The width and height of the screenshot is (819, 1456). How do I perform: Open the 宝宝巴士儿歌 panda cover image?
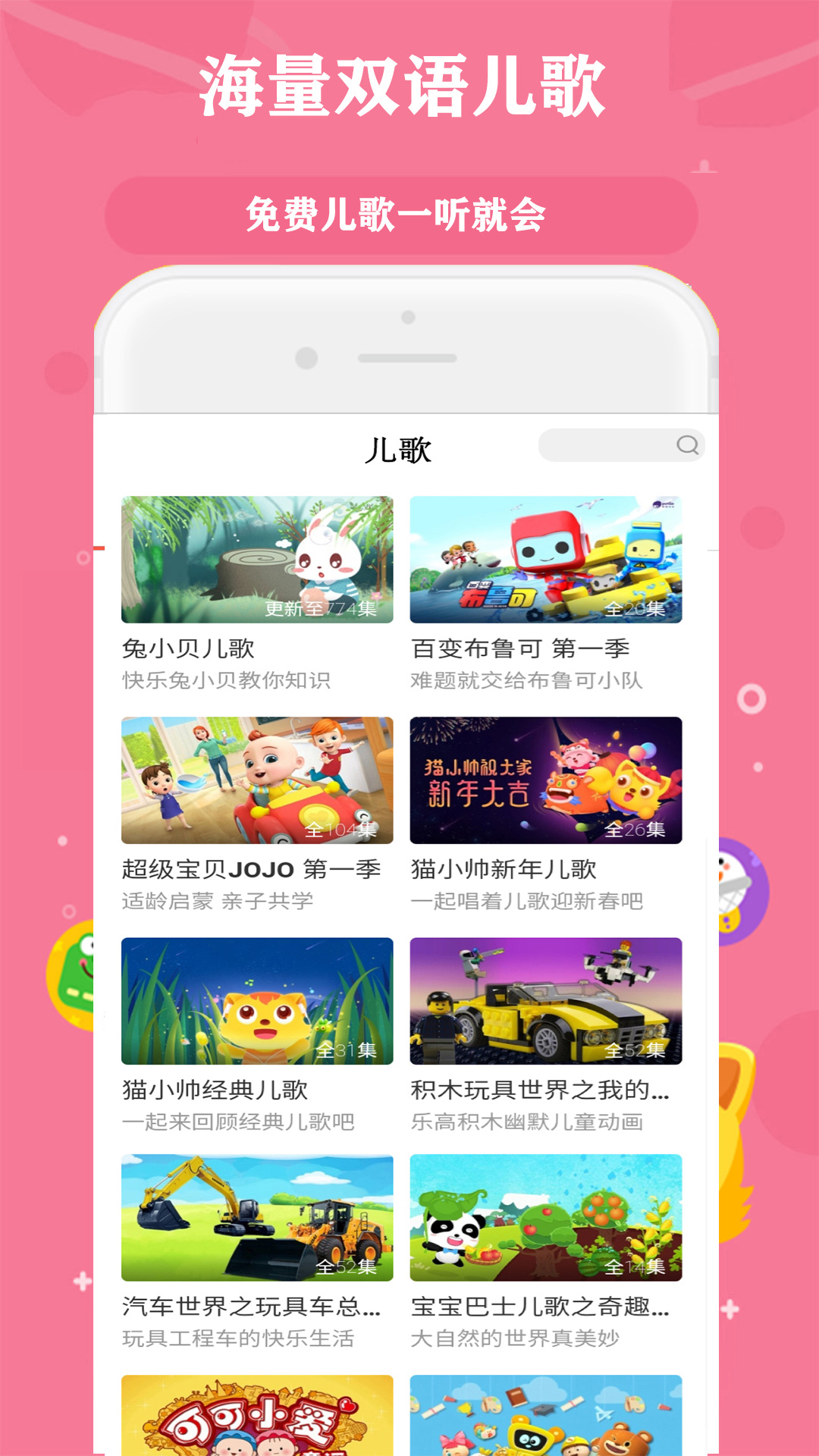546,1219
